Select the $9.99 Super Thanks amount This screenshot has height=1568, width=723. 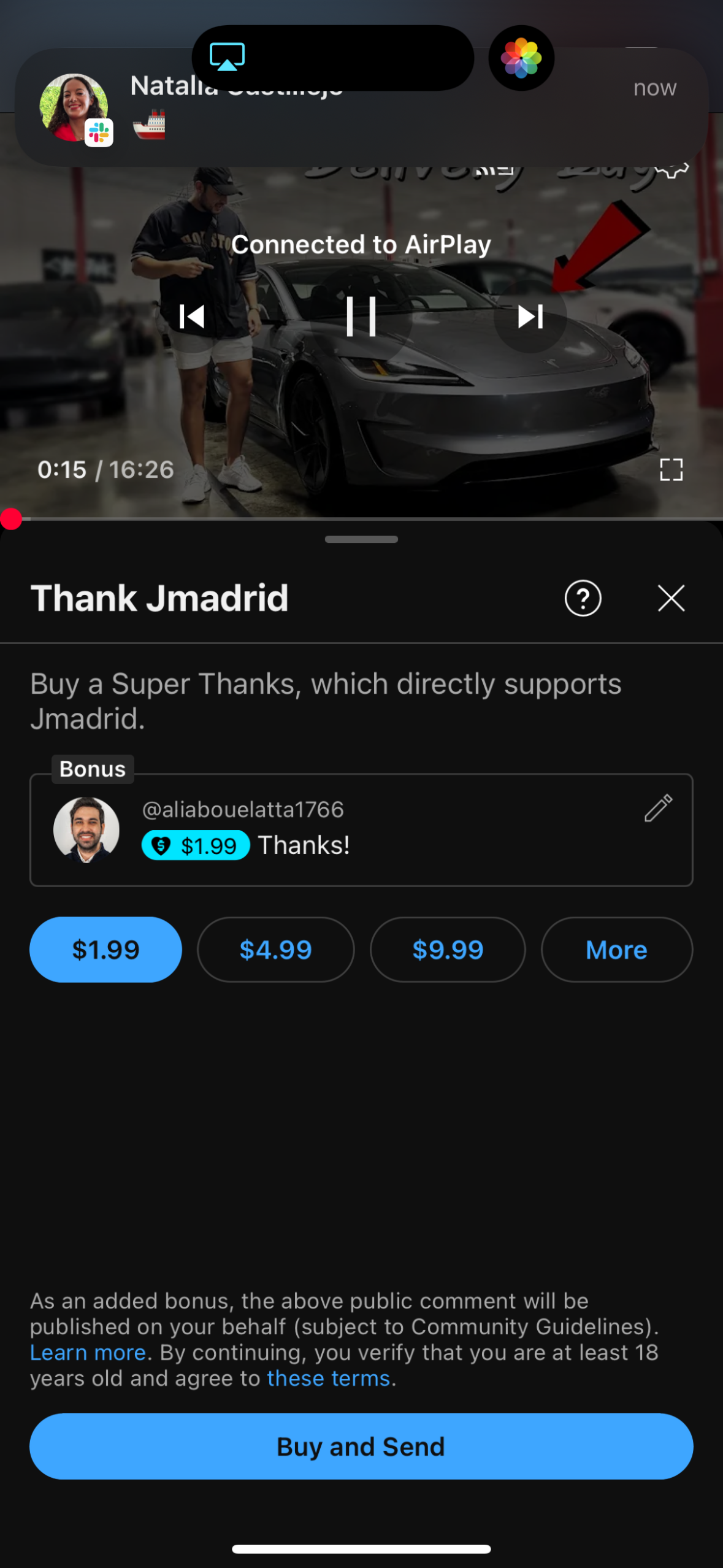tap(448, 949)
